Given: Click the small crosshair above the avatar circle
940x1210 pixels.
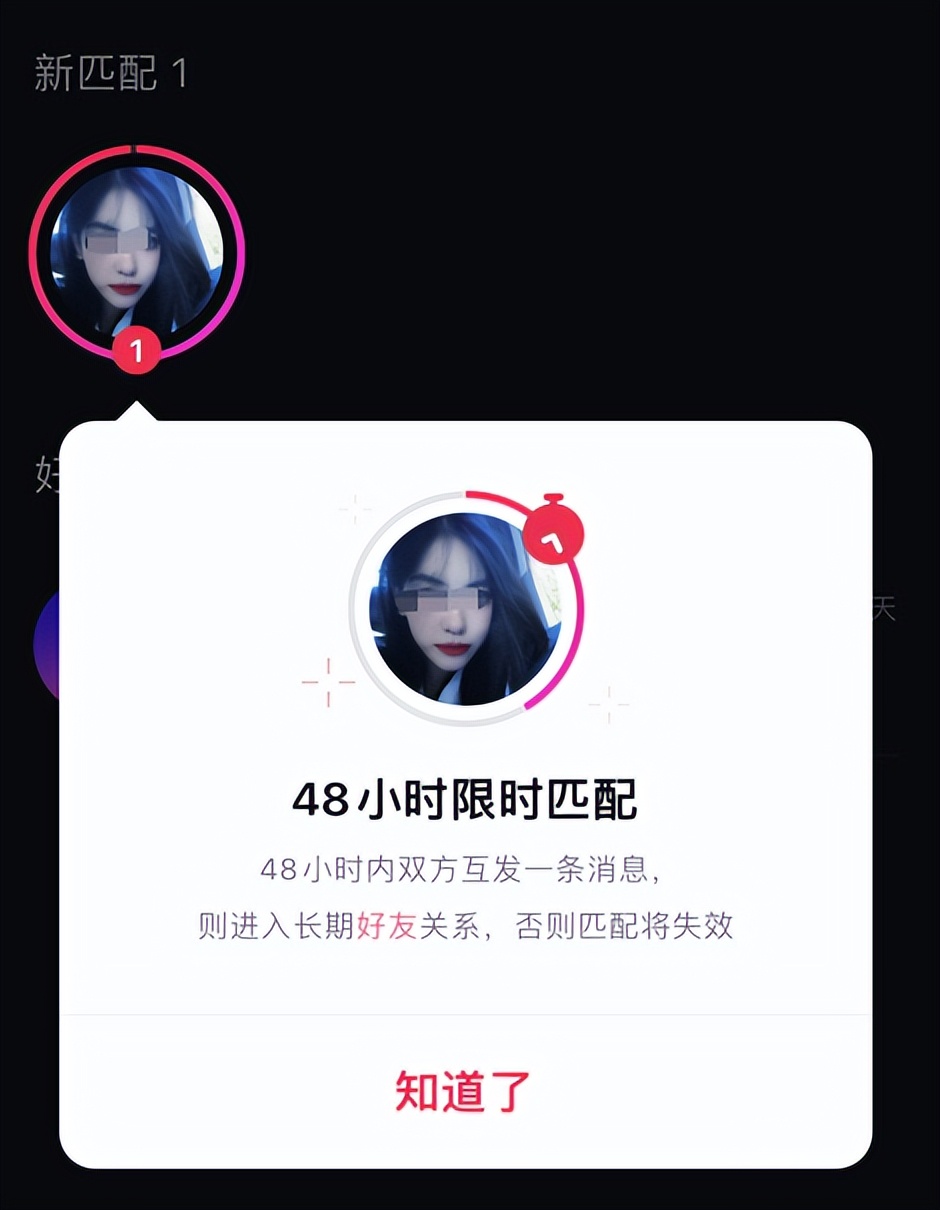Looking at the screenshot, I should pos(354,509).
